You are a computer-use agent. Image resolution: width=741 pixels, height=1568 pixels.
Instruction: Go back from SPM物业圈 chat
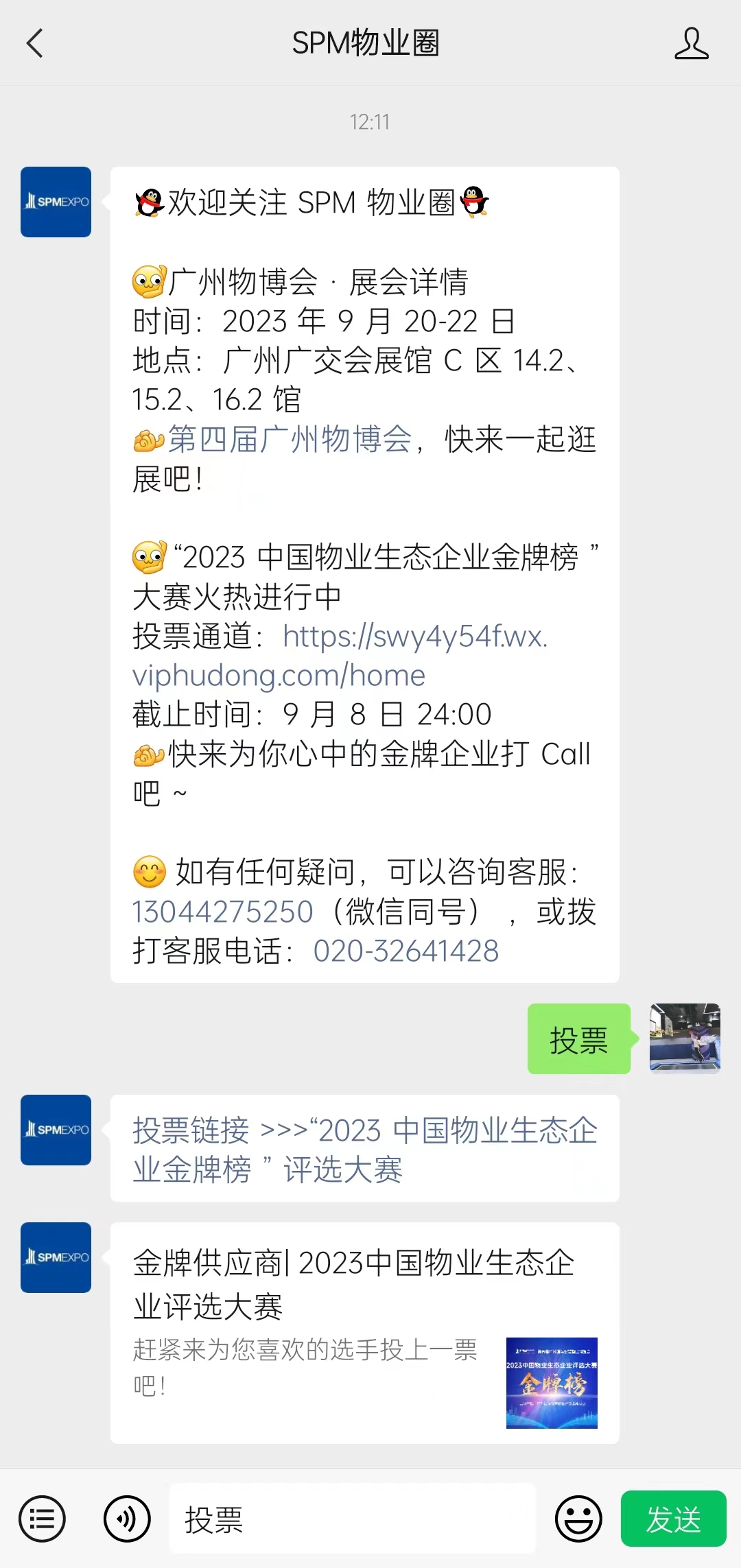tap(35, 43)
